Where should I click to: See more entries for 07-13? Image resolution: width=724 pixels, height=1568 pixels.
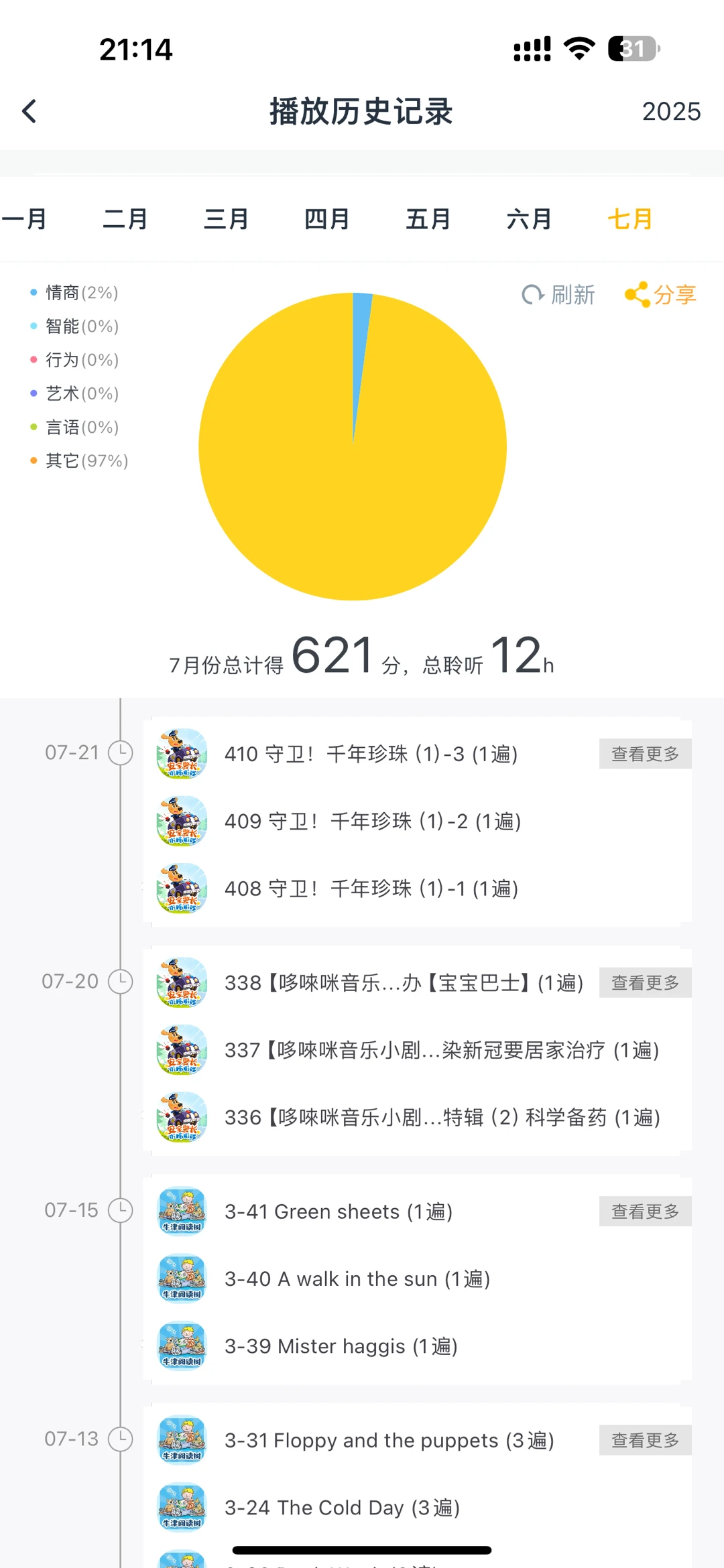(x=645, y=1440)
